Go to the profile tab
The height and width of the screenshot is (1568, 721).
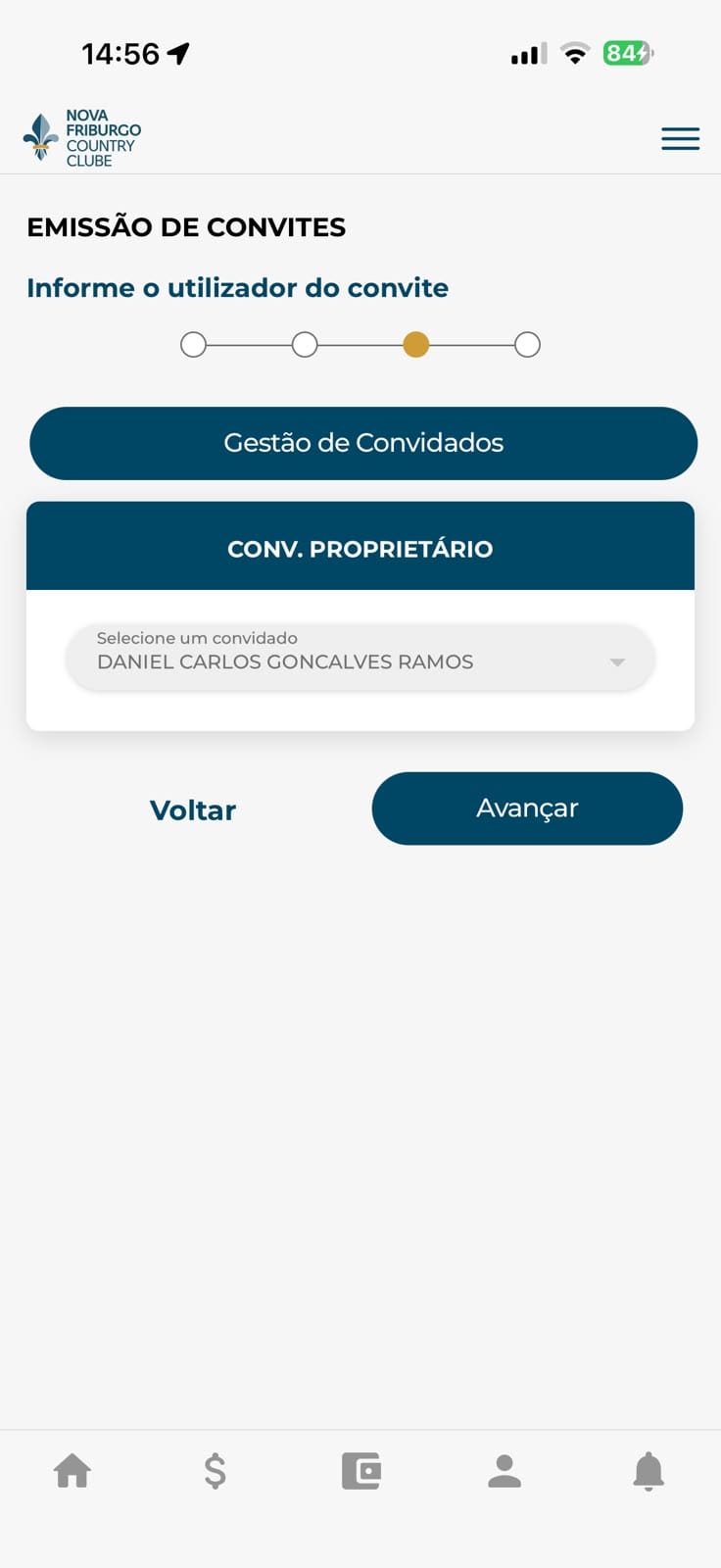click(505, 1471)
